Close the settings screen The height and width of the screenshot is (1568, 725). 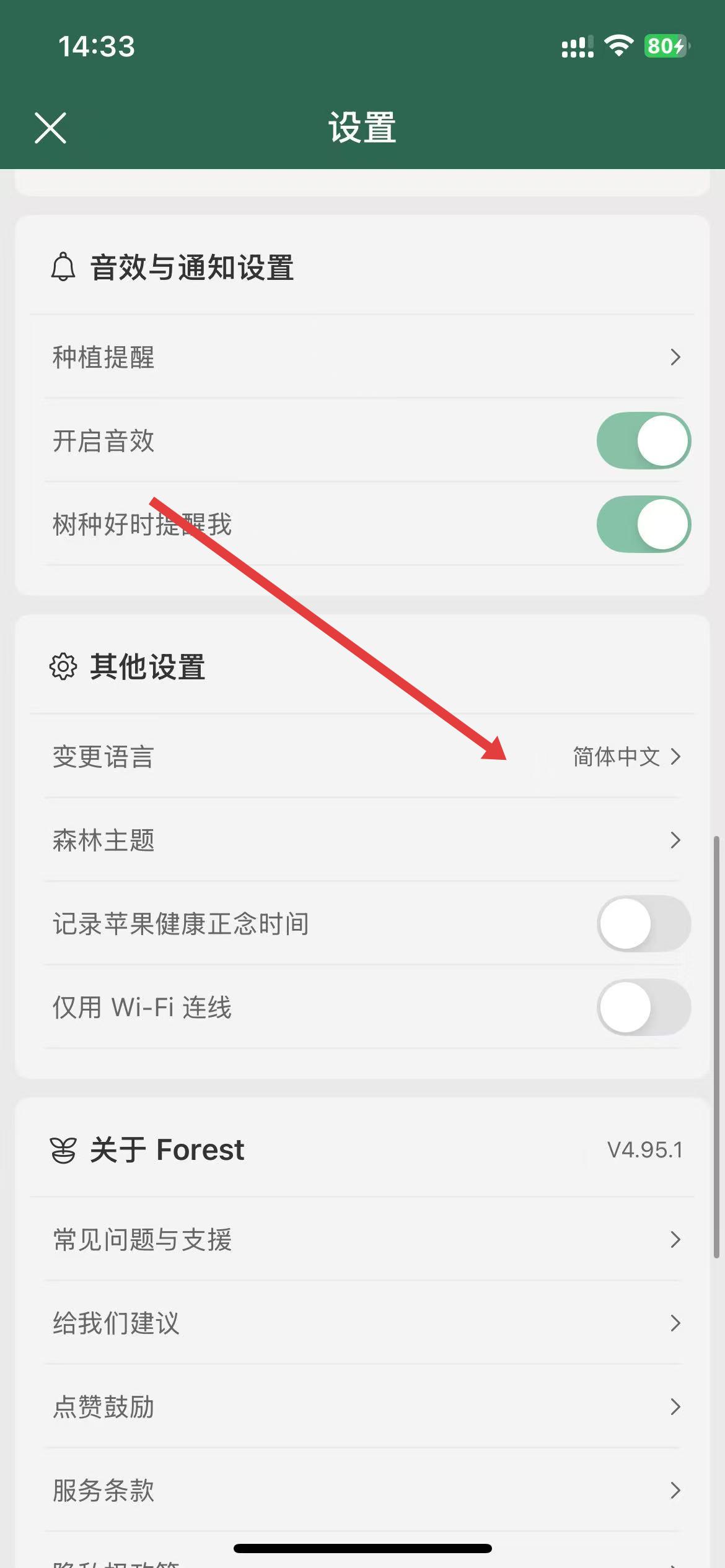pos(50,128)
